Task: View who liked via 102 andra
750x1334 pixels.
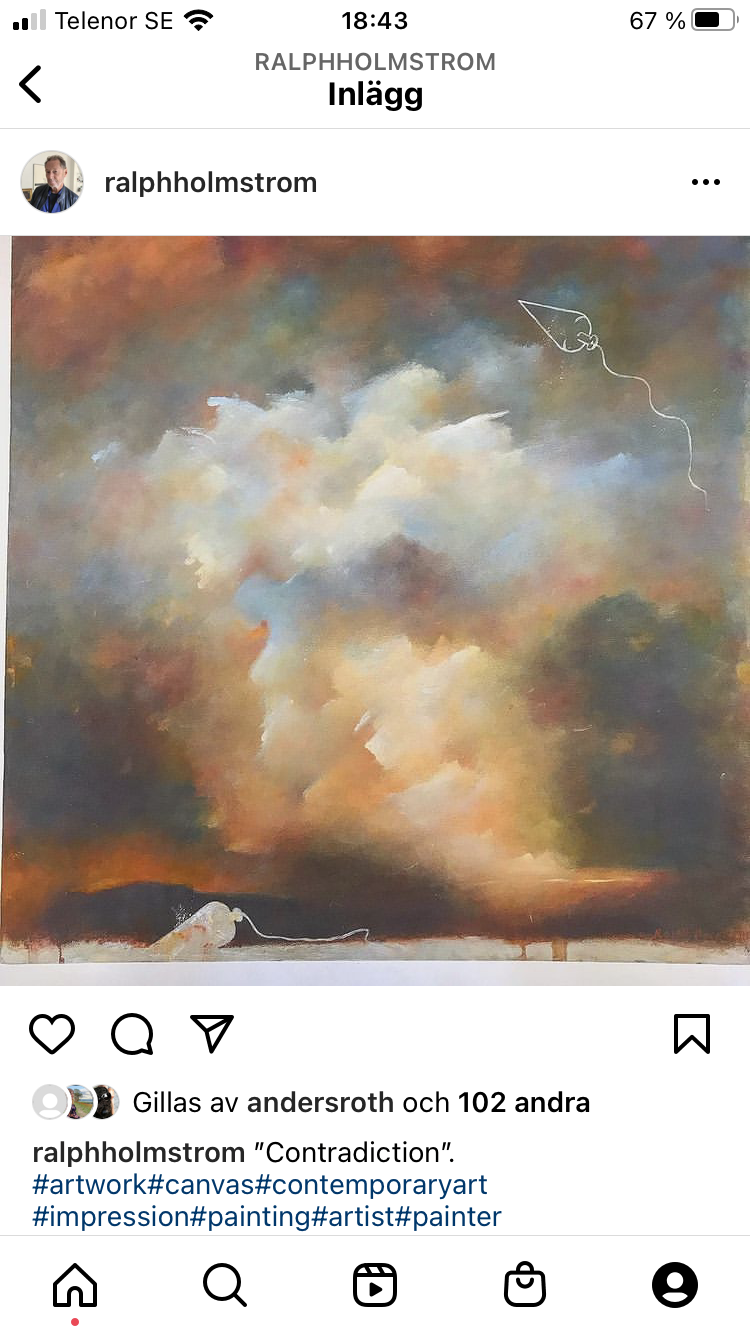Action: (524, 1102)
